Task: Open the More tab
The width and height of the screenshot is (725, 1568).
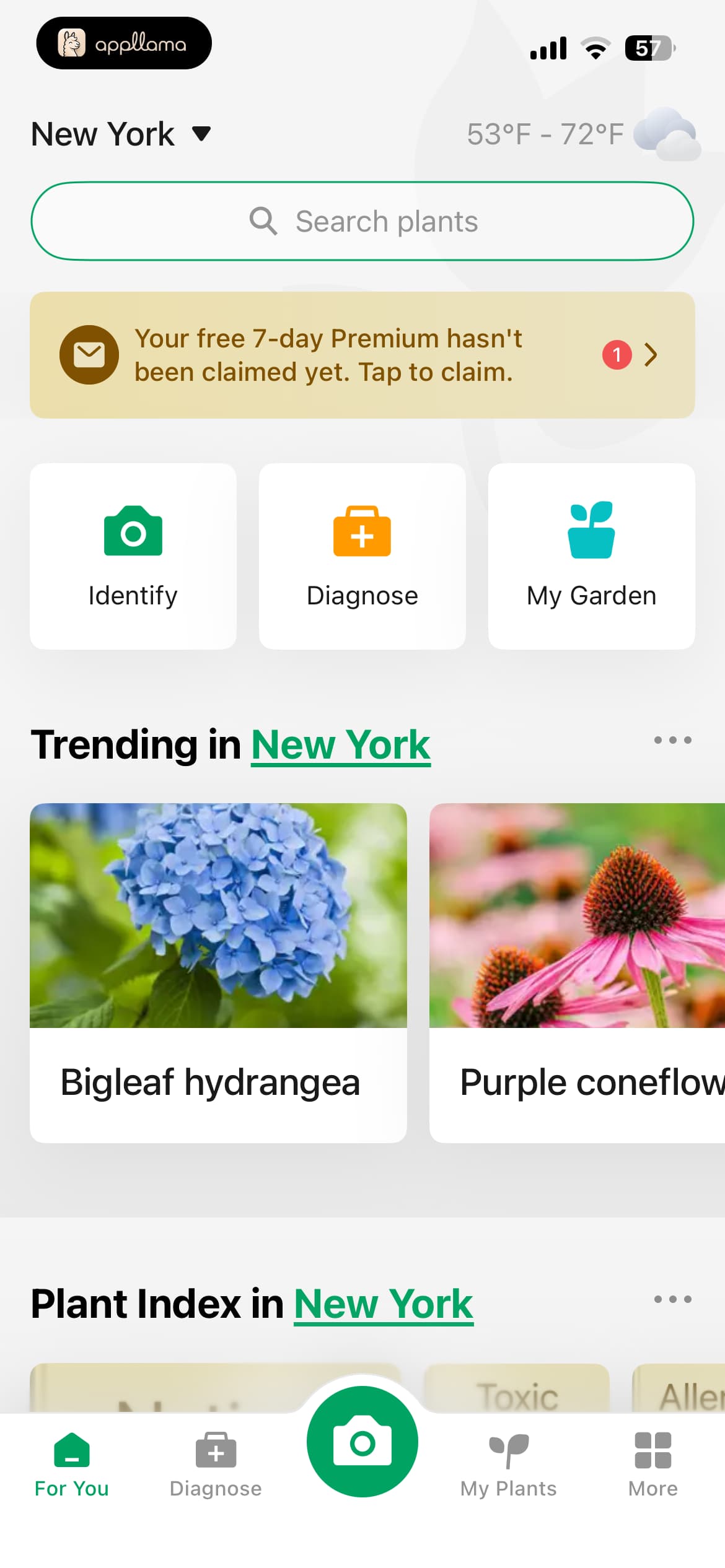Action: point(653,1465)
